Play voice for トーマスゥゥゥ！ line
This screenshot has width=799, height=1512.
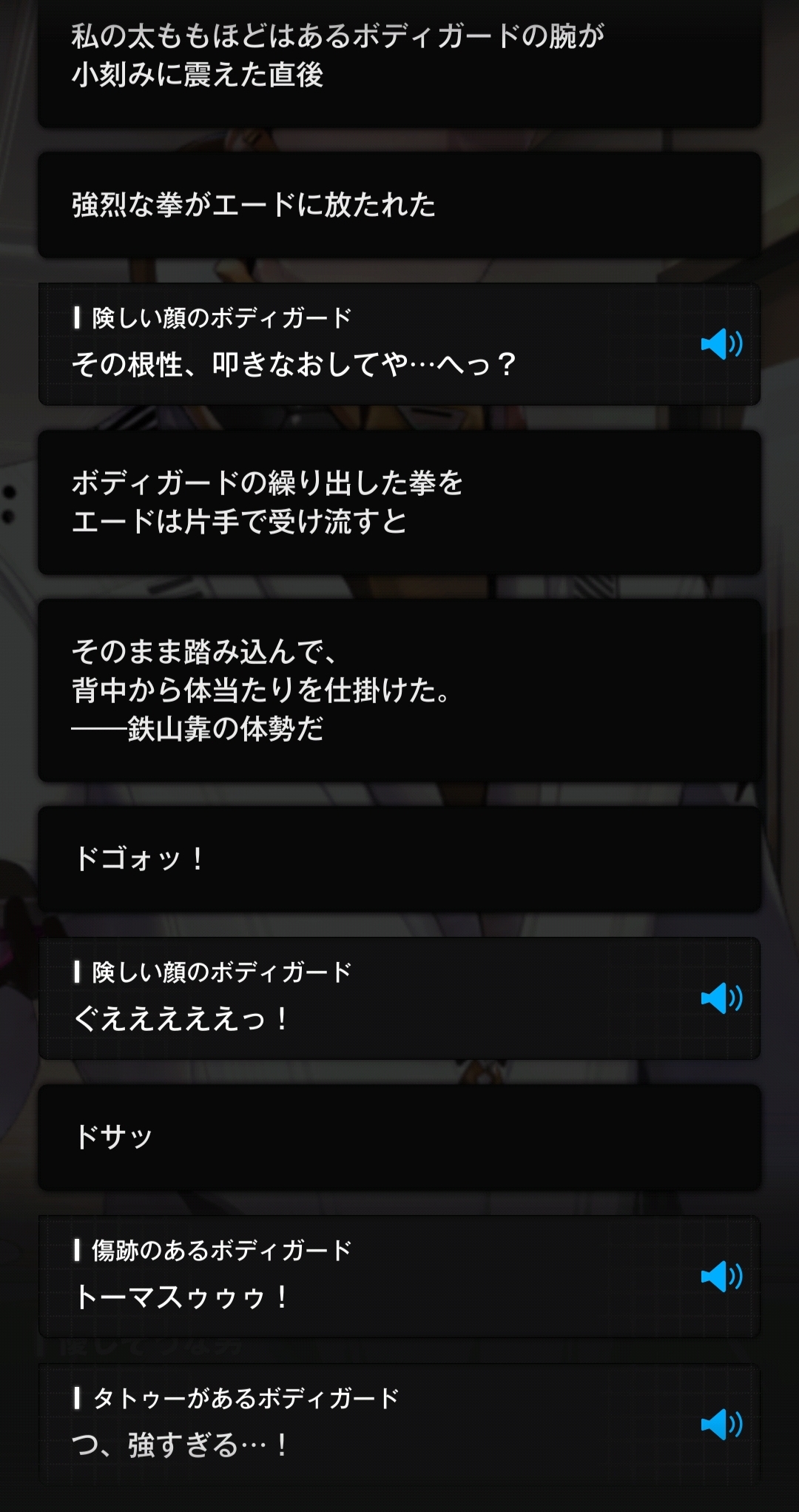coord(721,1277)
